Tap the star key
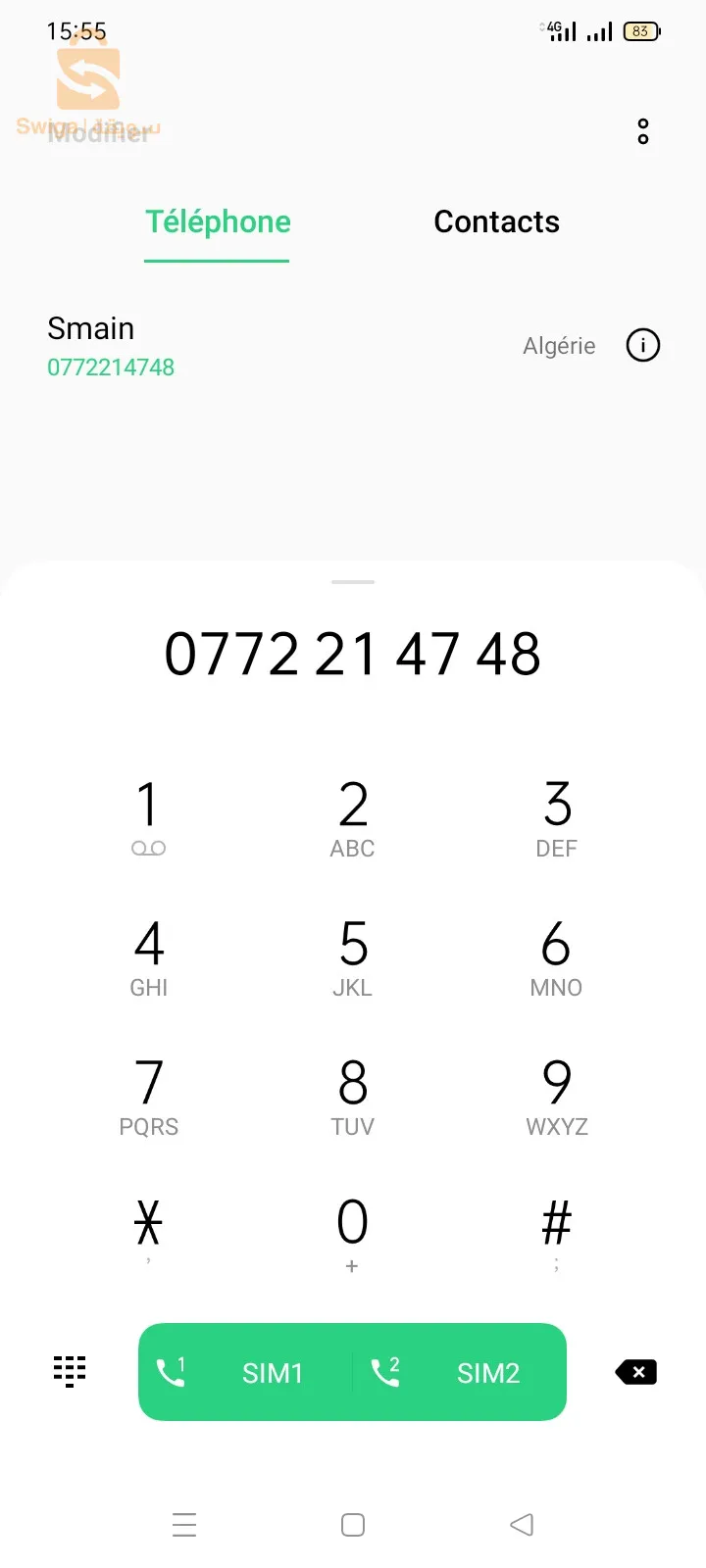706x1568 pixels. click(x=148, y=1231)
